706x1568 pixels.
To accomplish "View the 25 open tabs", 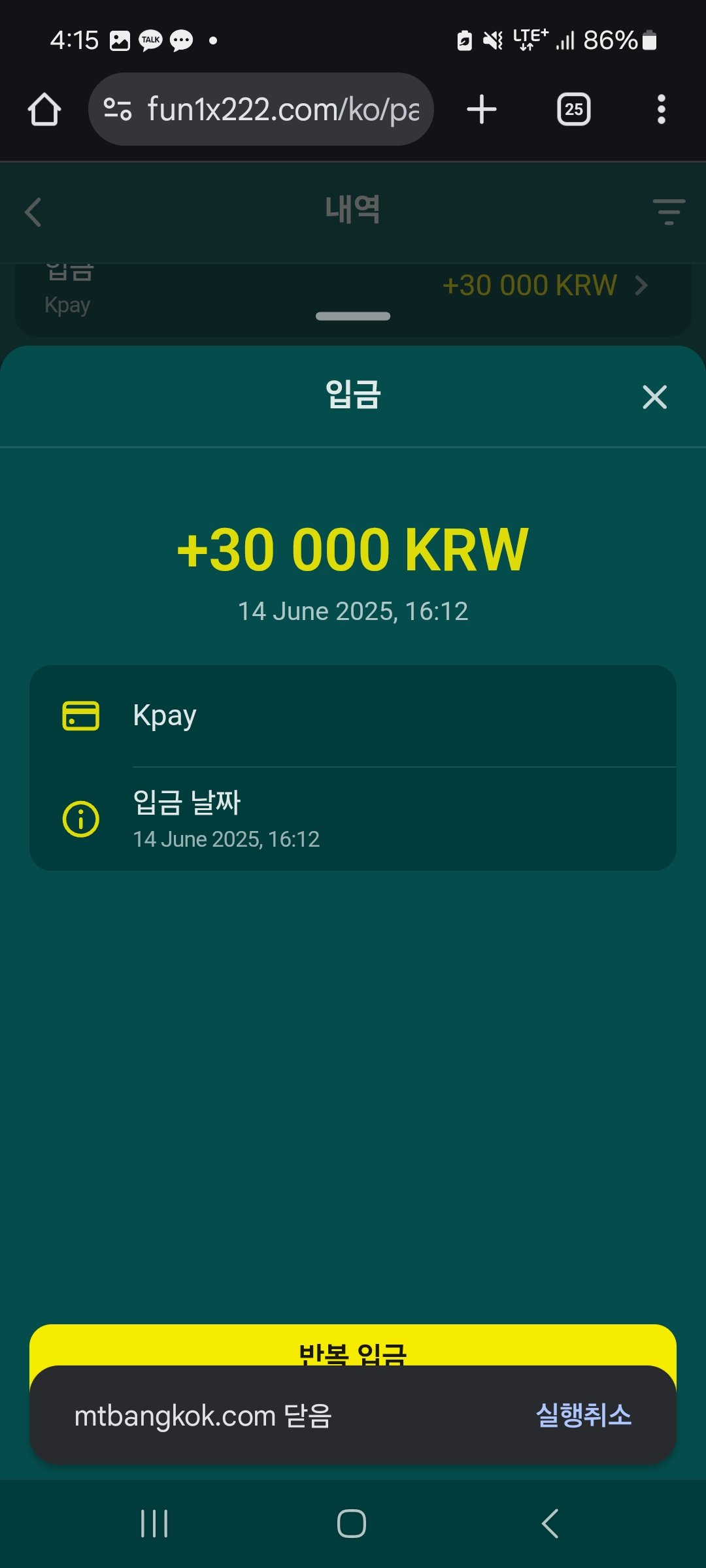I will coord(573,109).
